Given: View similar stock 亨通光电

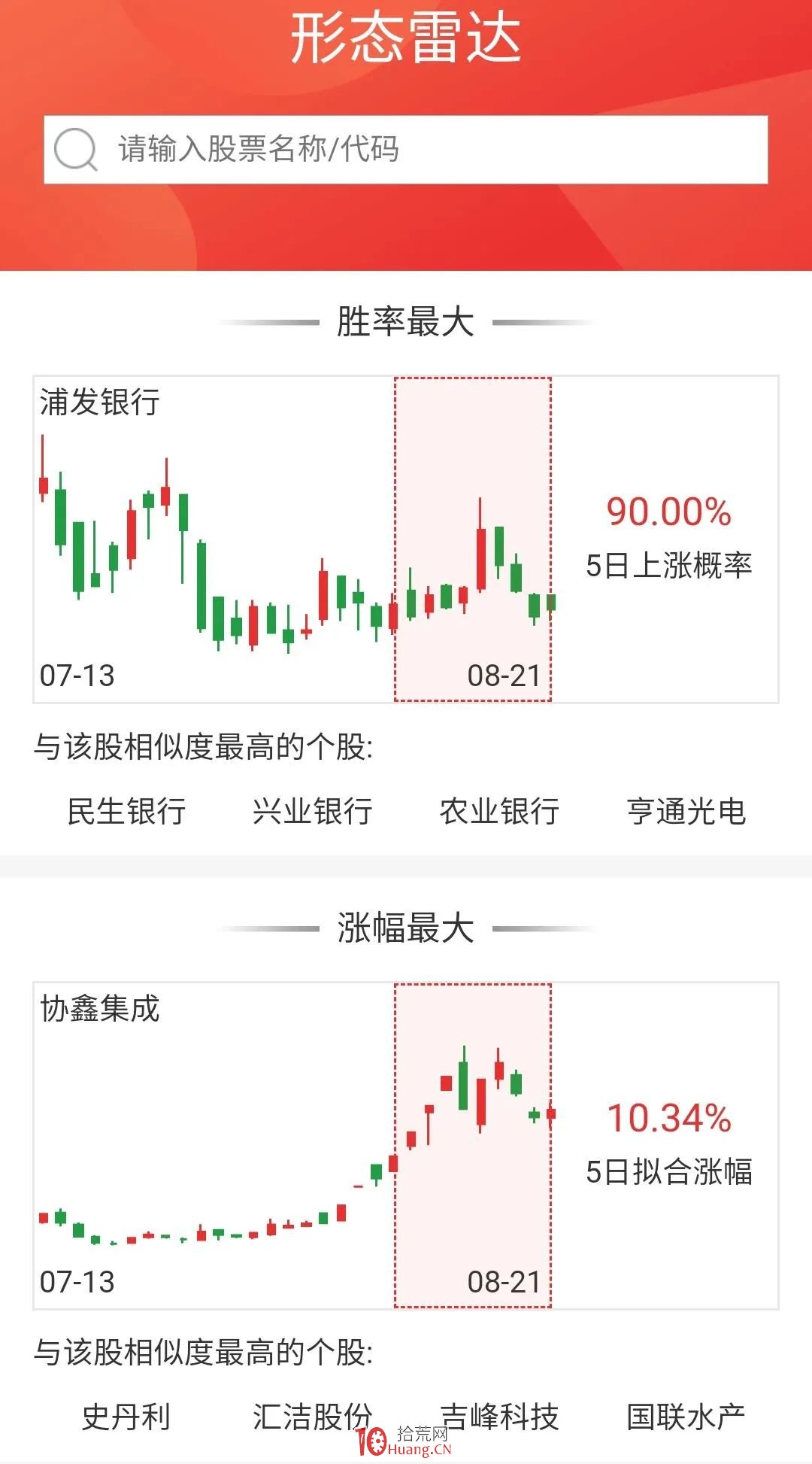Looking at the screenshot, I should click(x=686, y=811).
